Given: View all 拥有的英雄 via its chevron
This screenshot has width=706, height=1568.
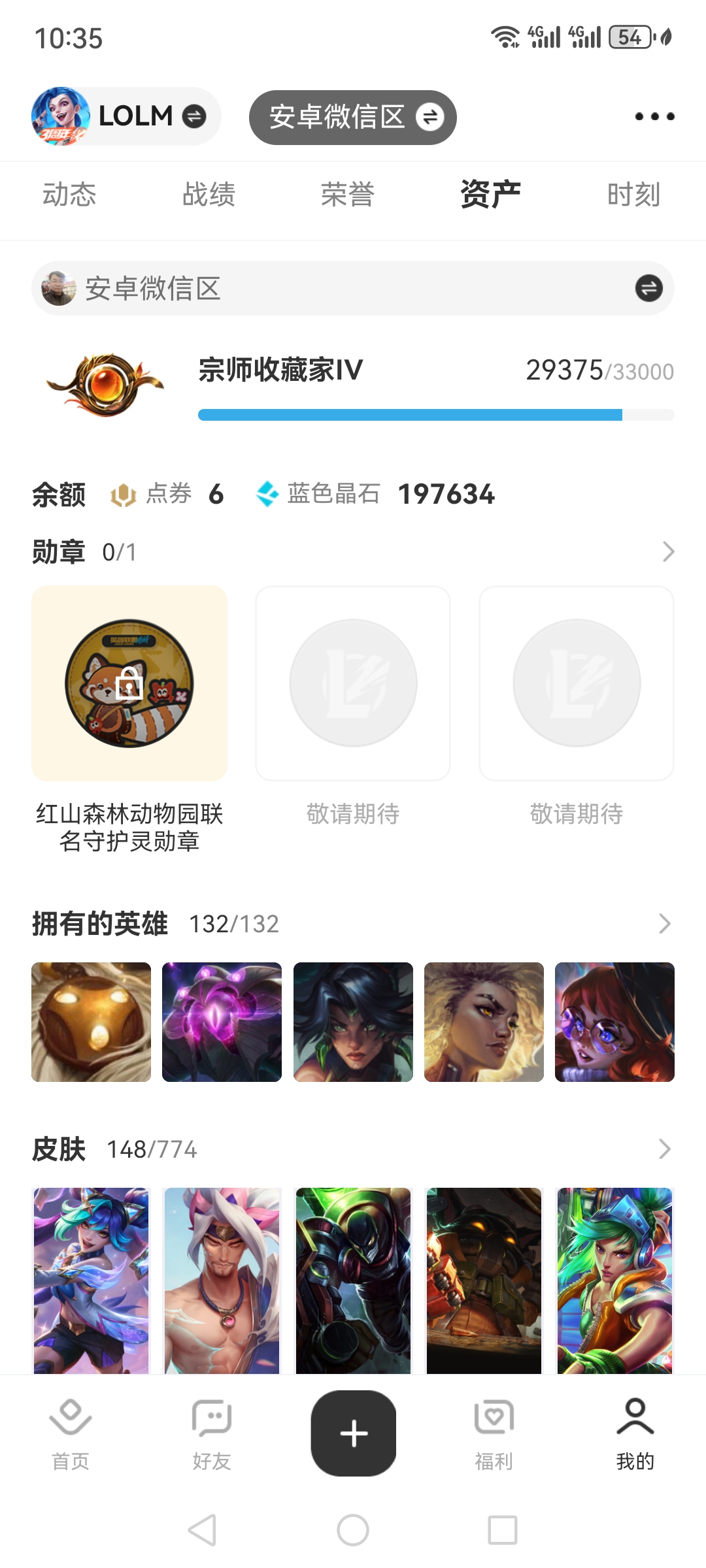Looking at the screenshot, I should click(665, 924).
